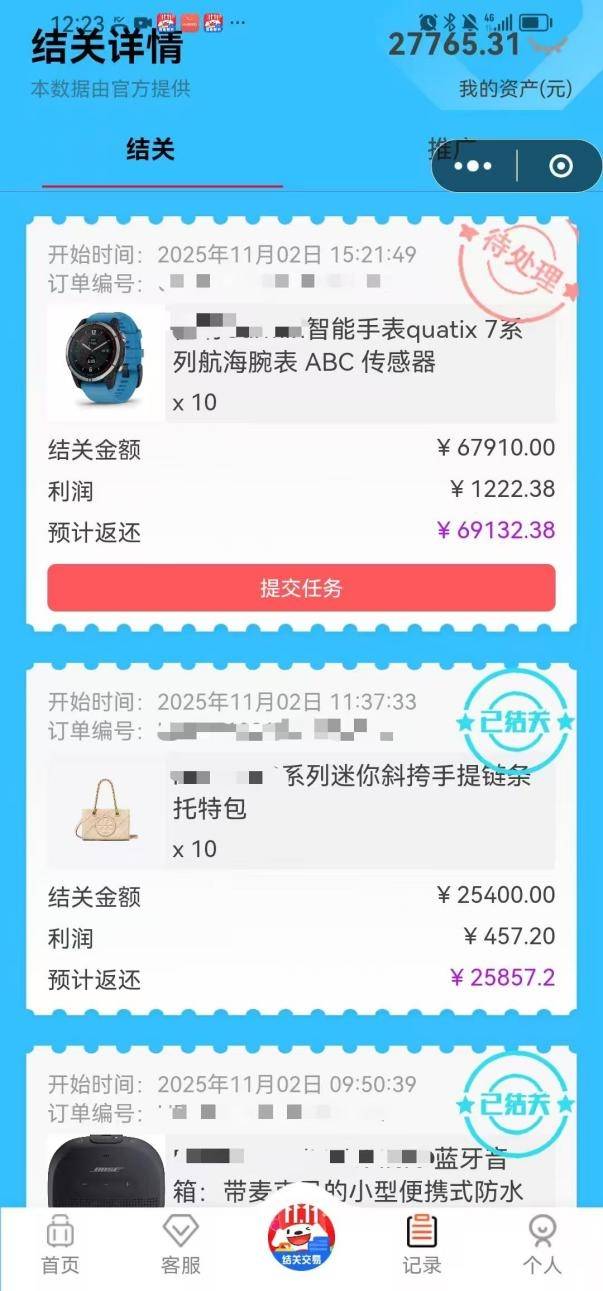The image size is (603, 1291).
Task: Open the quatix 7 smartwatch order card
Action: (x=300, y=361)
